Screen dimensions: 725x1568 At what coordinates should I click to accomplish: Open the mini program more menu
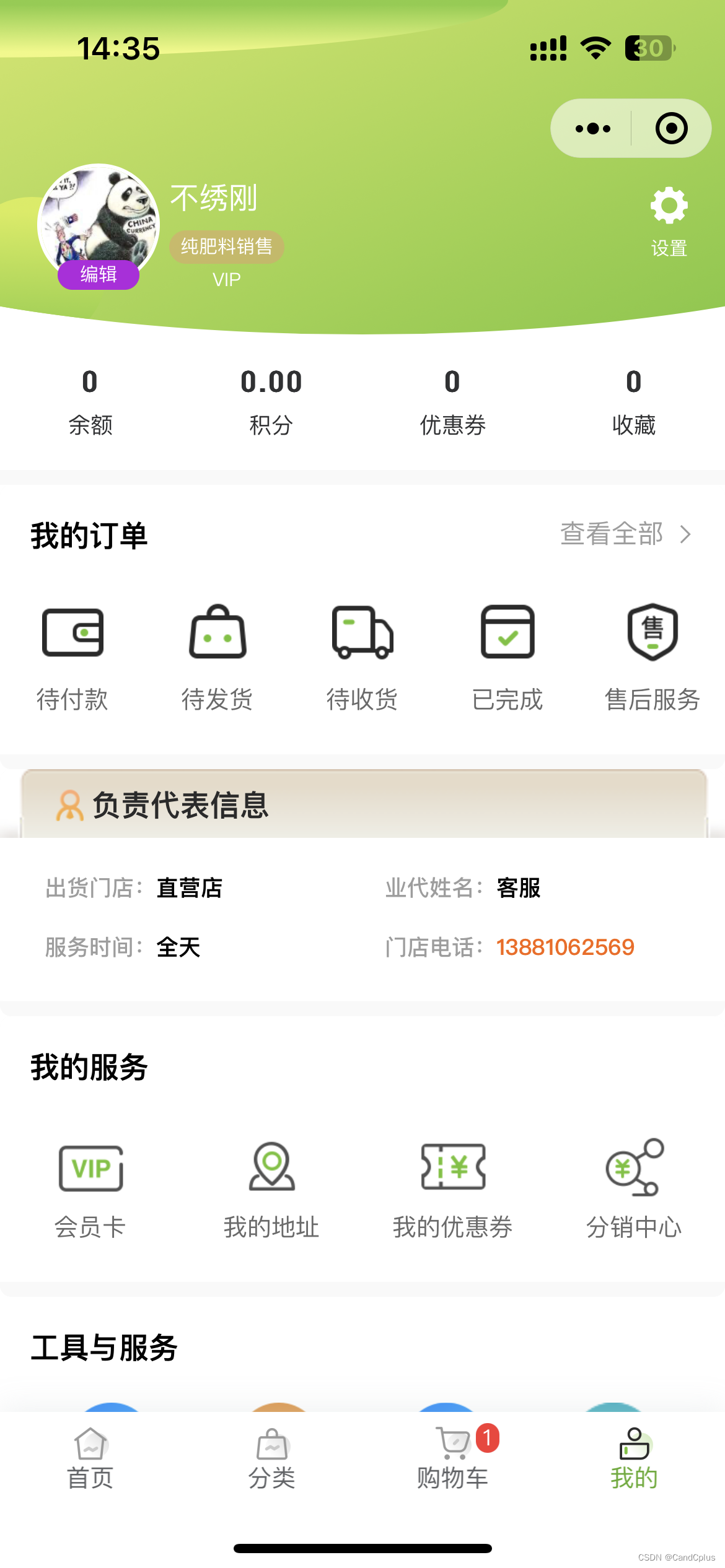point(592,129)
